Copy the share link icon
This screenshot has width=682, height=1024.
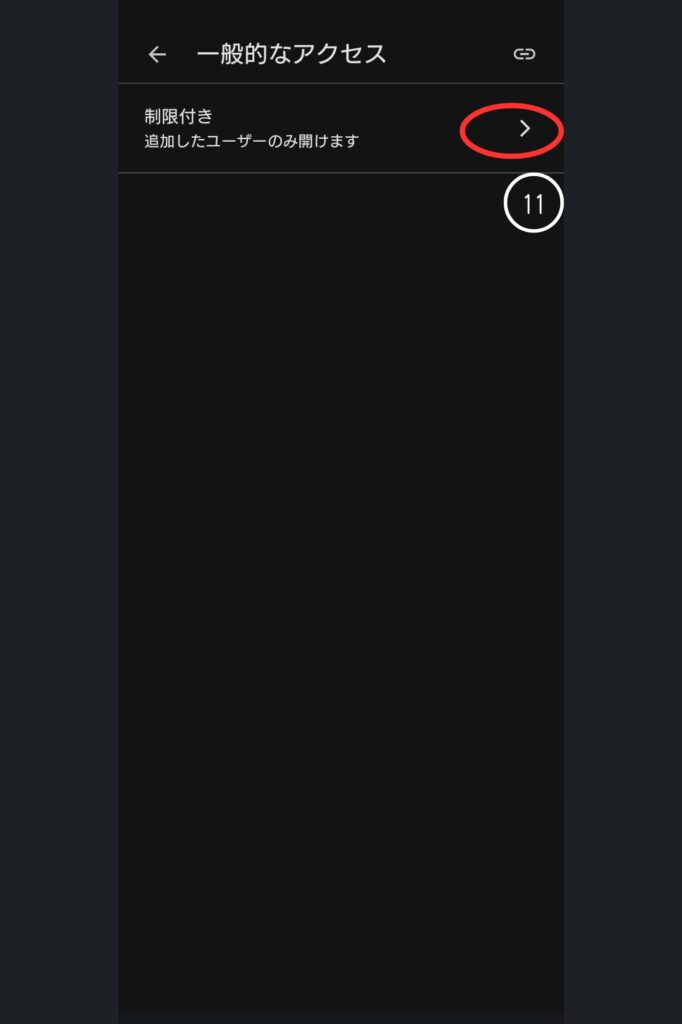click(x=524, y=55)
